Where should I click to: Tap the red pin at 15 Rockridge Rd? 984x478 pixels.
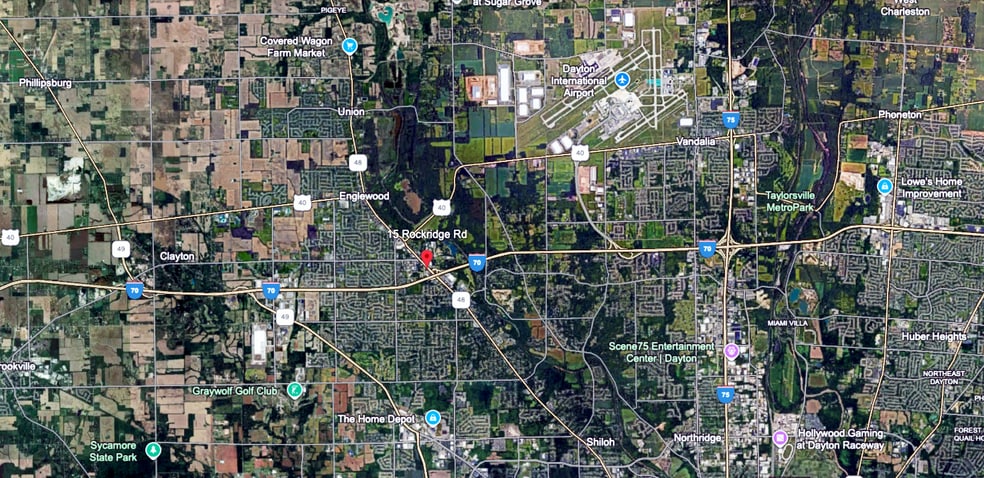(x=427, y=257)
